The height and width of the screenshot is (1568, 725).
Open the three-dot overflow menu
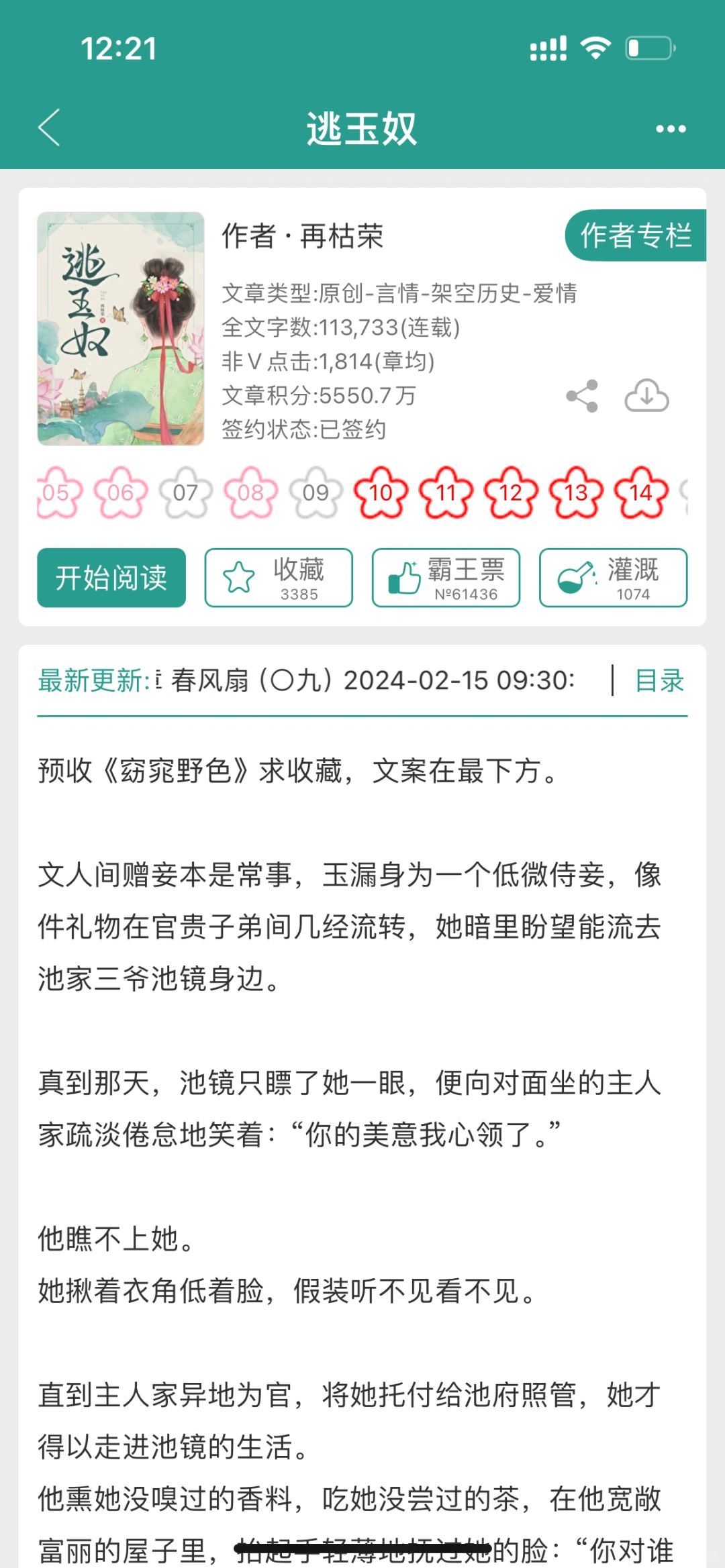point(671,129)
